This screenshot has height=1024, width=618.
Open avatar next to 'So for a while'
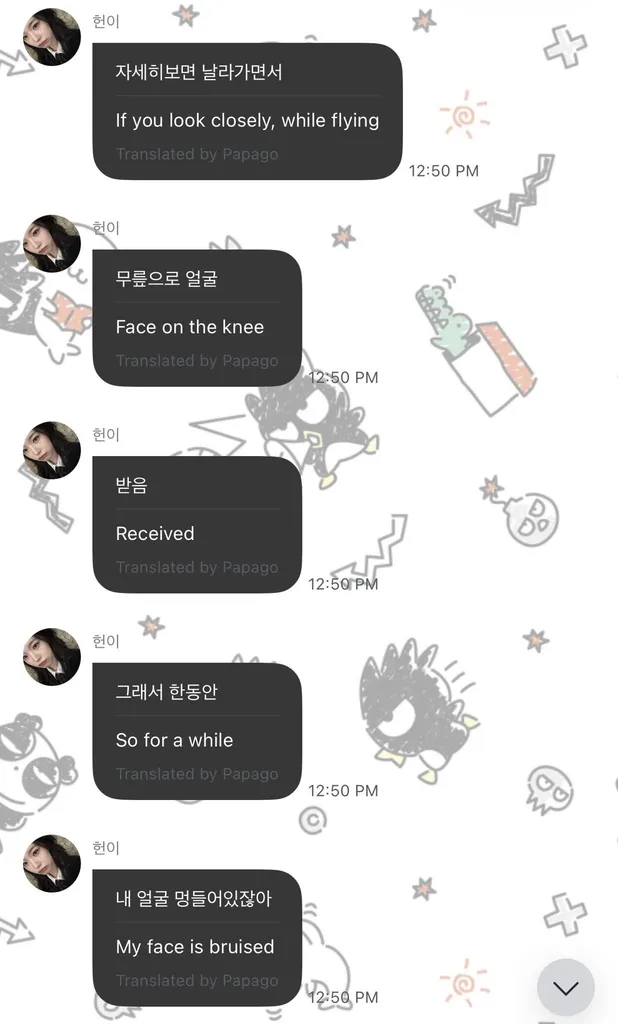pyautogui.click(x=52, y=657)
